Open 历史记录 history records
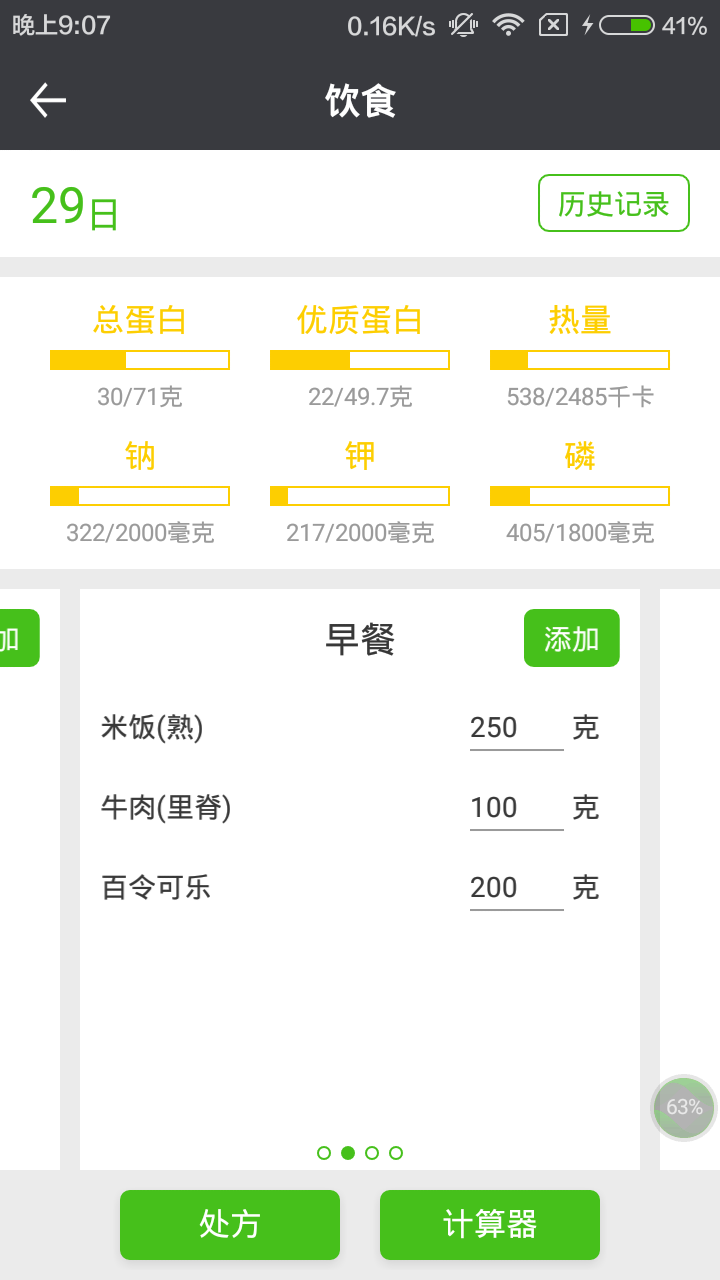This screenshot has width=720, height=1280. tap(613, 203)
